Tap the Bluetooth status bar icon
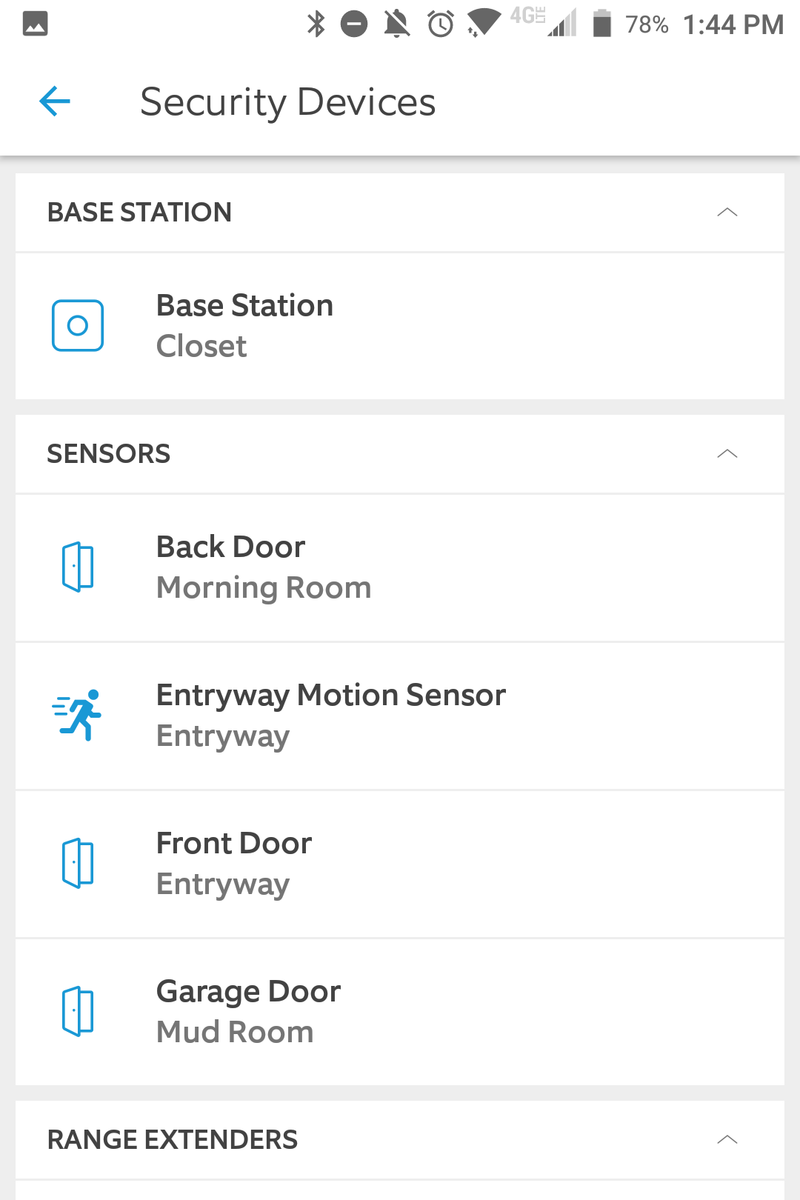 tap(315, 24)
